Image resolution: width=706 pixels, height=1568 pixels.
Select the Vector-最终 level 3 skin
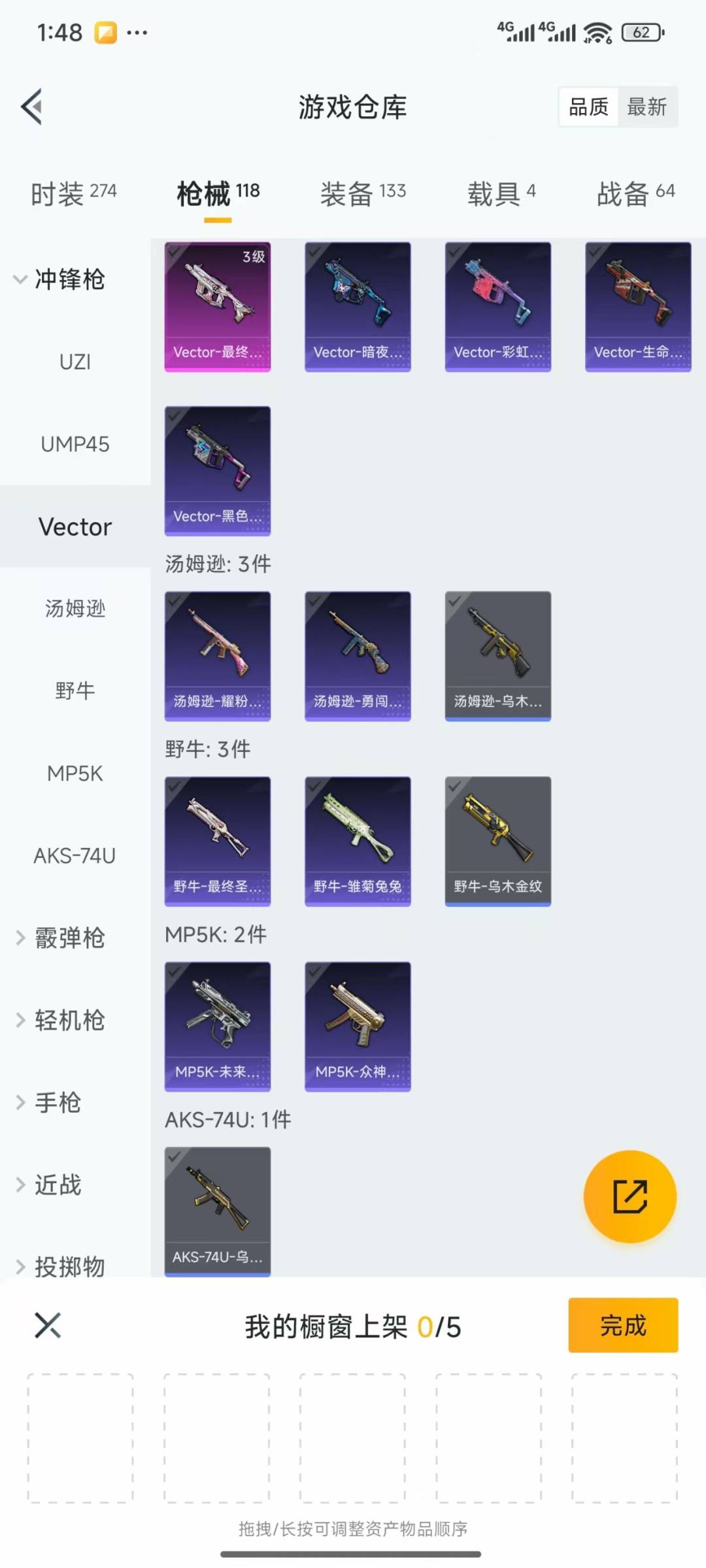click(217, 306)
